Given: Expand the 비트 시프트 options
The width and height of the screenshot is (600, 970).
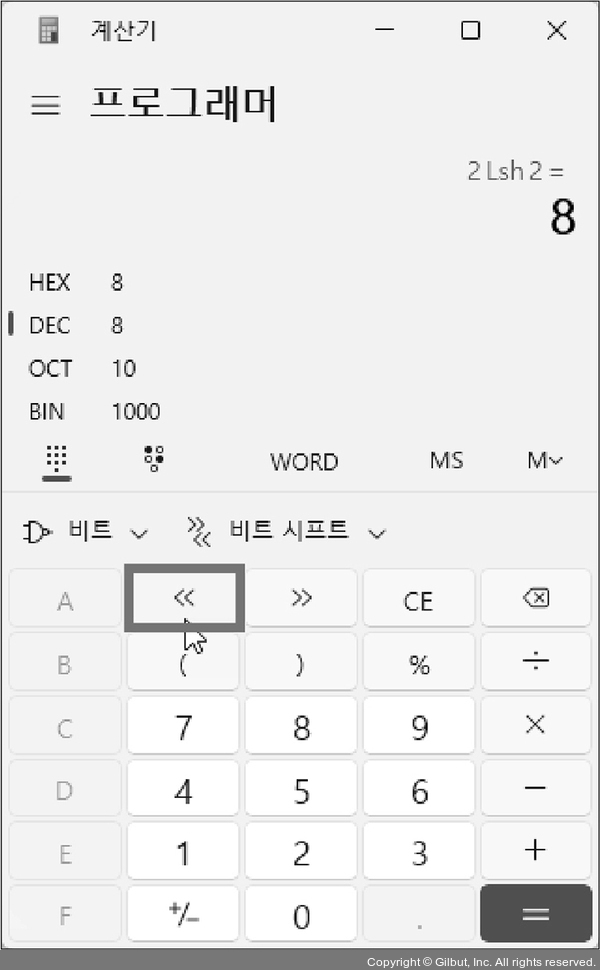Looking at the screenshot, I should tap(286, 532).
